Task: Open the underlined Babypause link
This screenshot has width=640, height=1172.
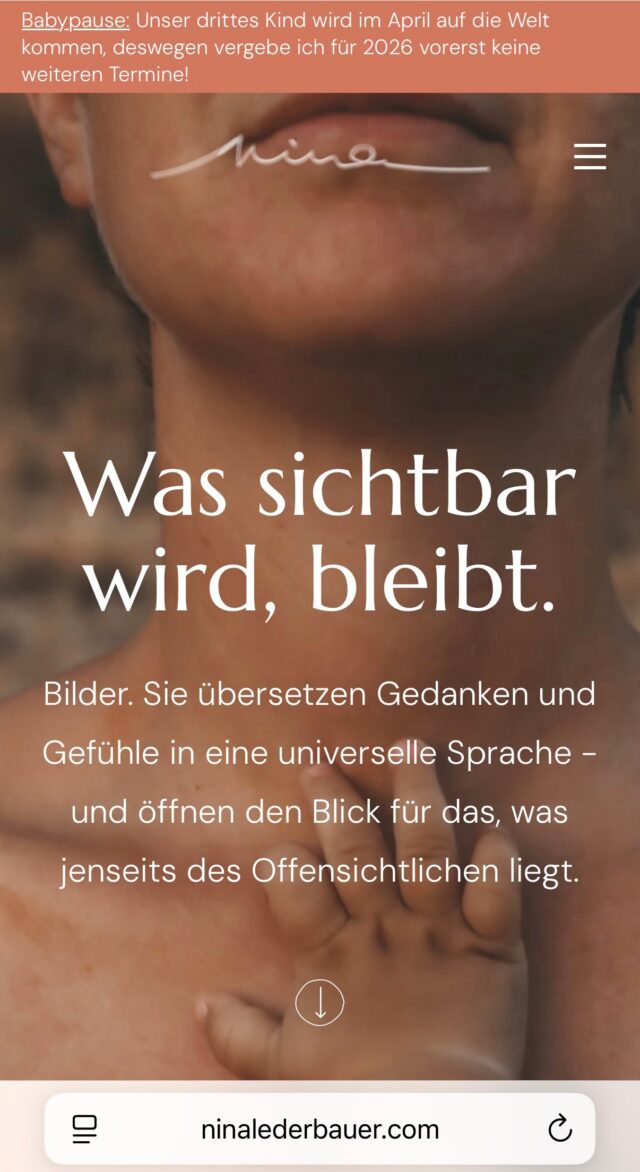Action: tap(76, 20)
